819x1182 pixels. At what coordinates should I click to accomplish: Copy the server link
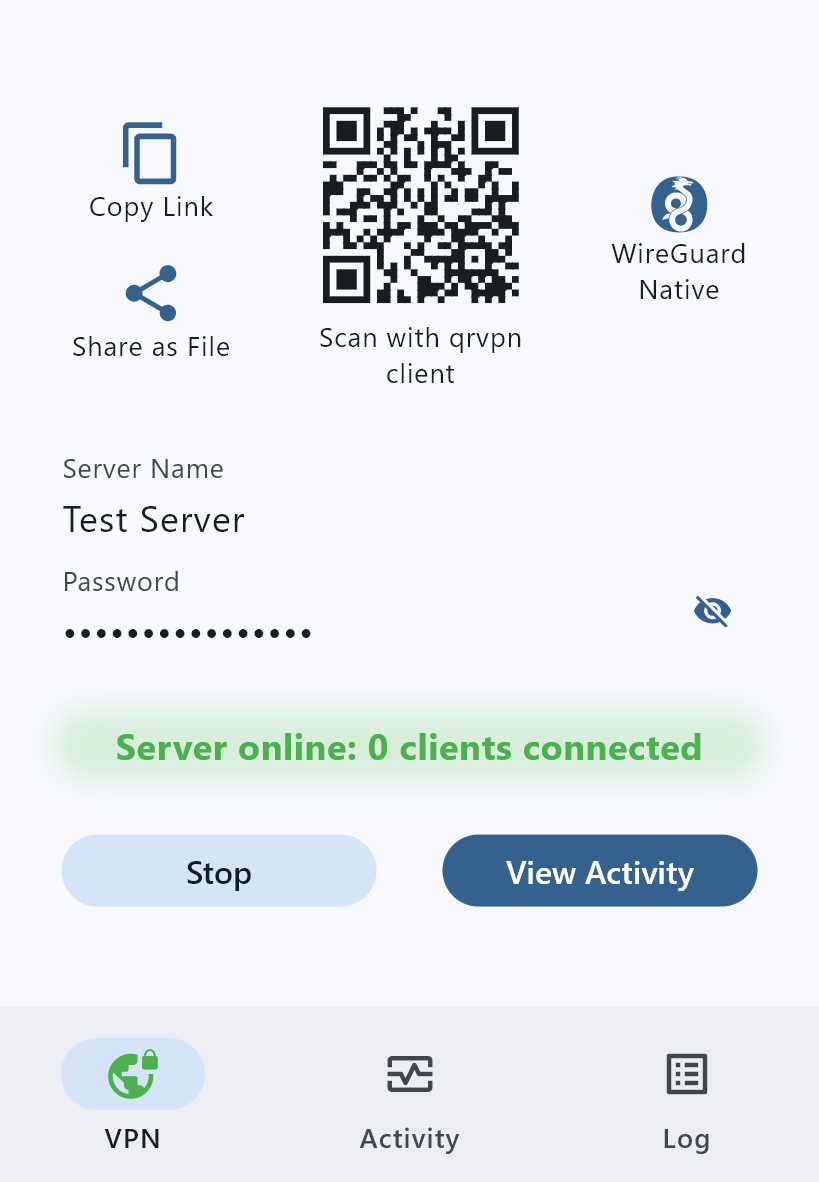(x=150, y=171)
